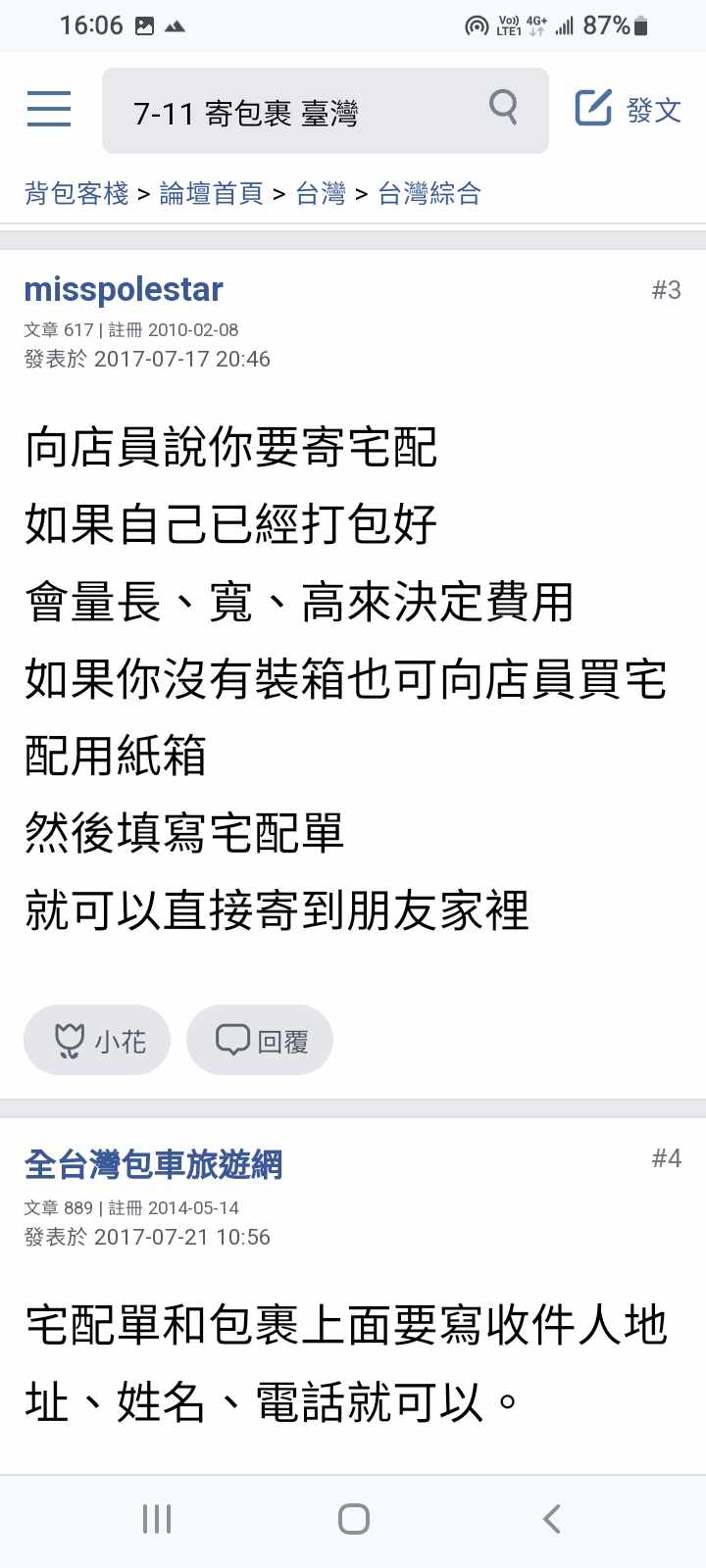Compose a new post with 發文
The height and width of the screenshot is (1568, 706).
coord(628,109)
